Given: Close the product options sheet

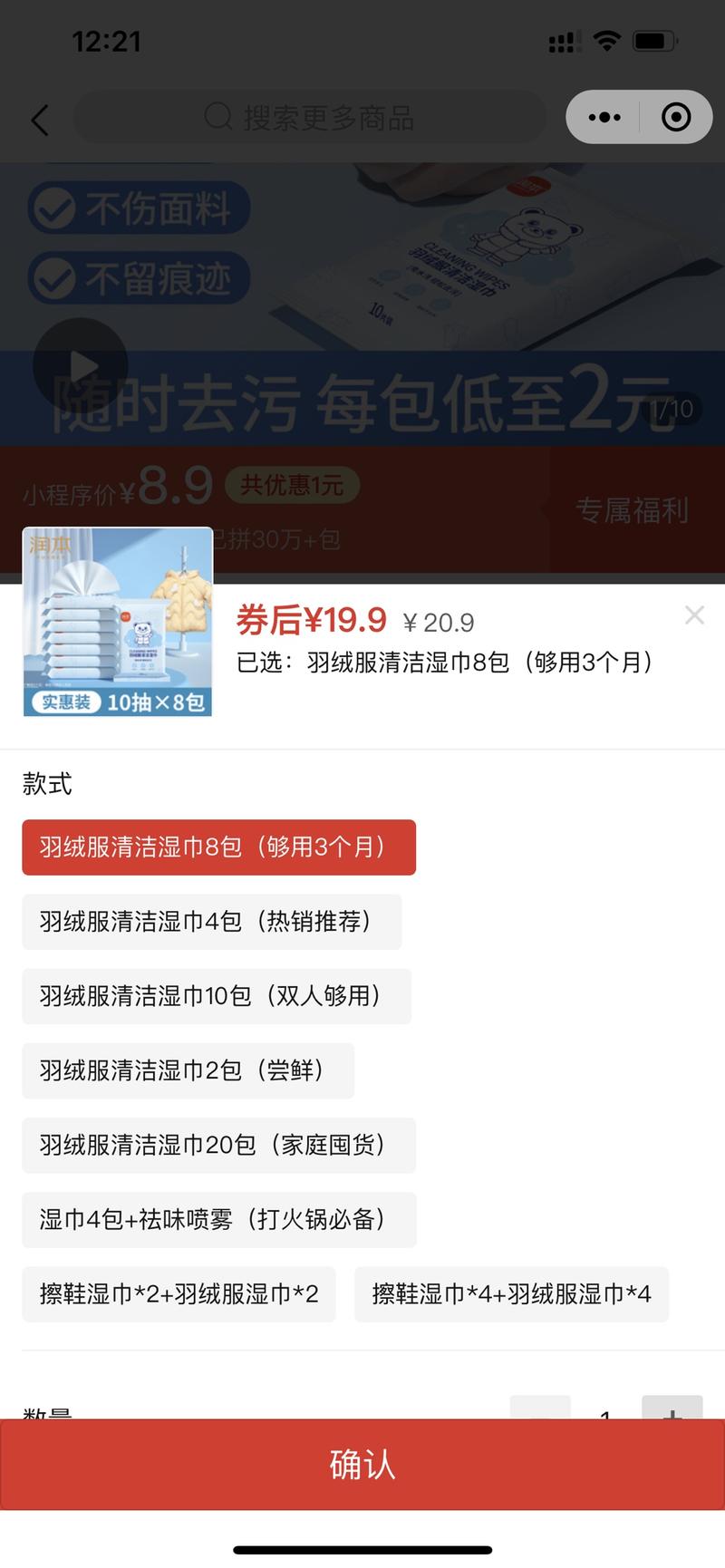Looking at the screenshot, I should 694,615.
